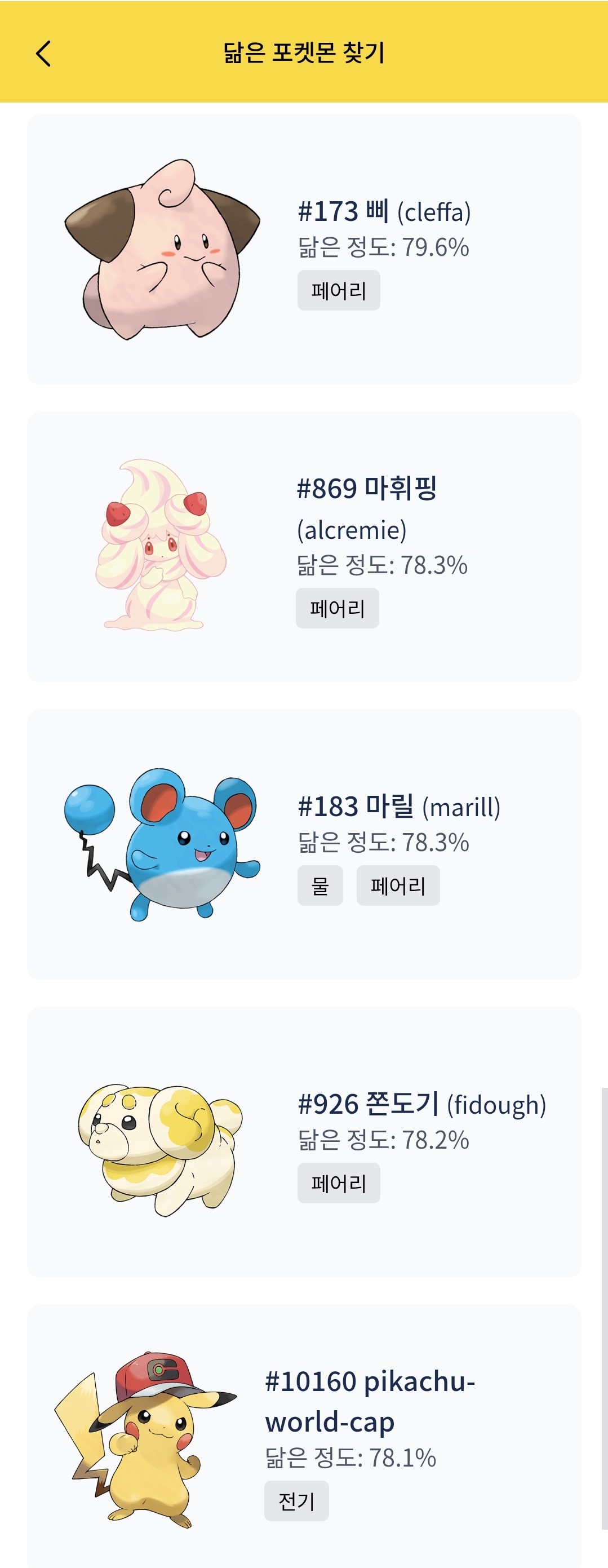Open the #926 쫀도기 (fidough) card

click(304, 1142)
